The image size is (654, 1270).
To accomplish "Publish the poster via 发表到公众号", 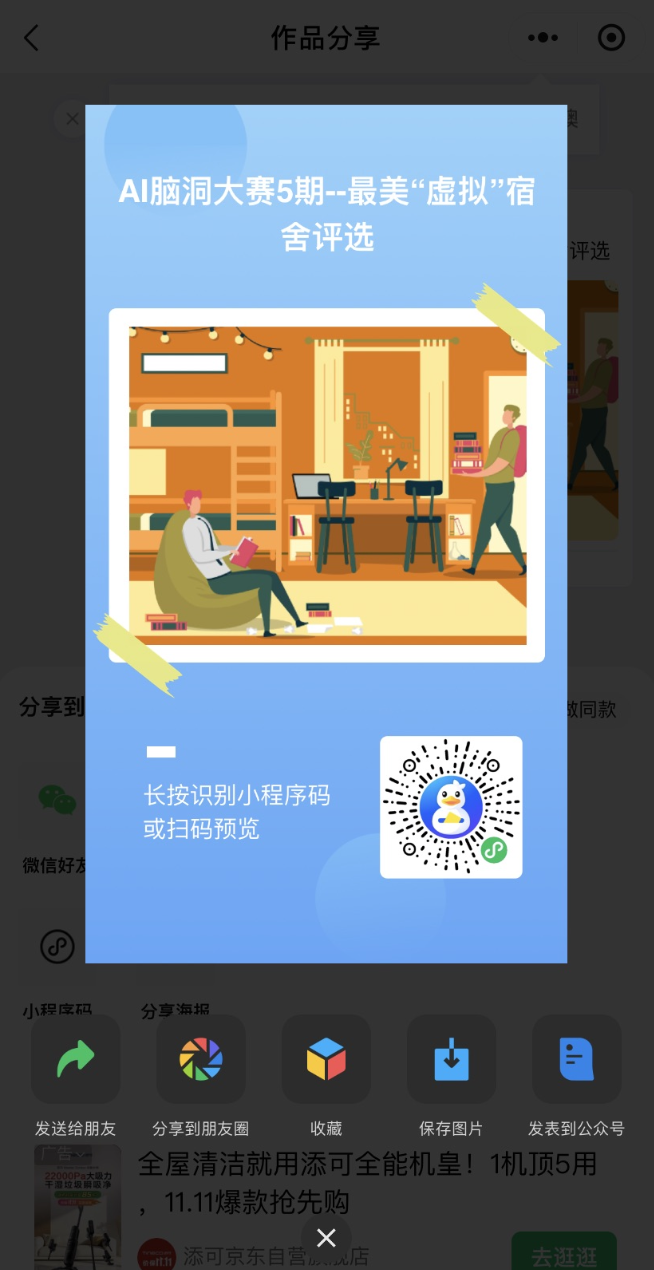I will 576,1060.
